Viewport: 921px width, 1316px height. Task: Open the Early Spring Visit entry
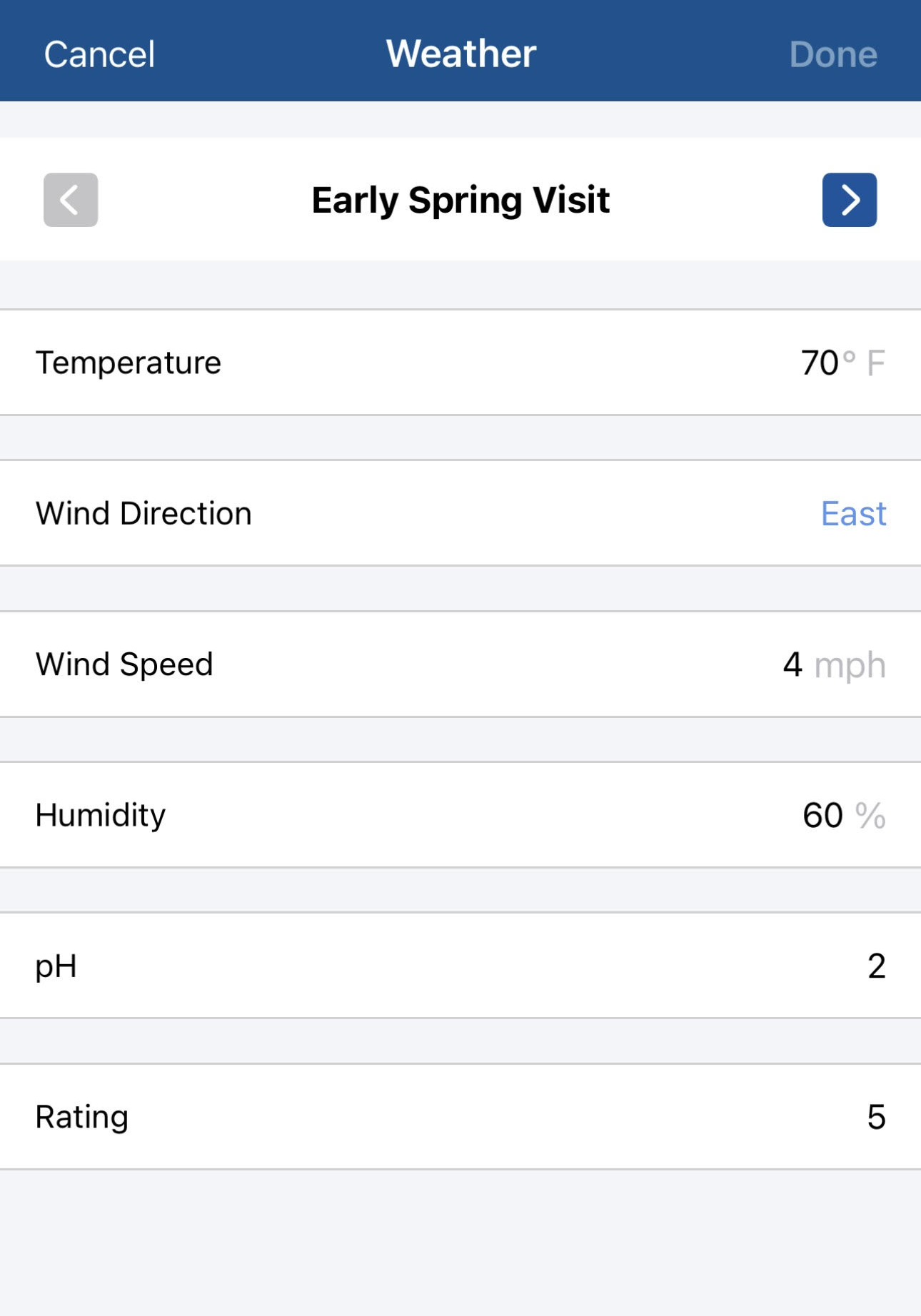[x=460, y=201]
